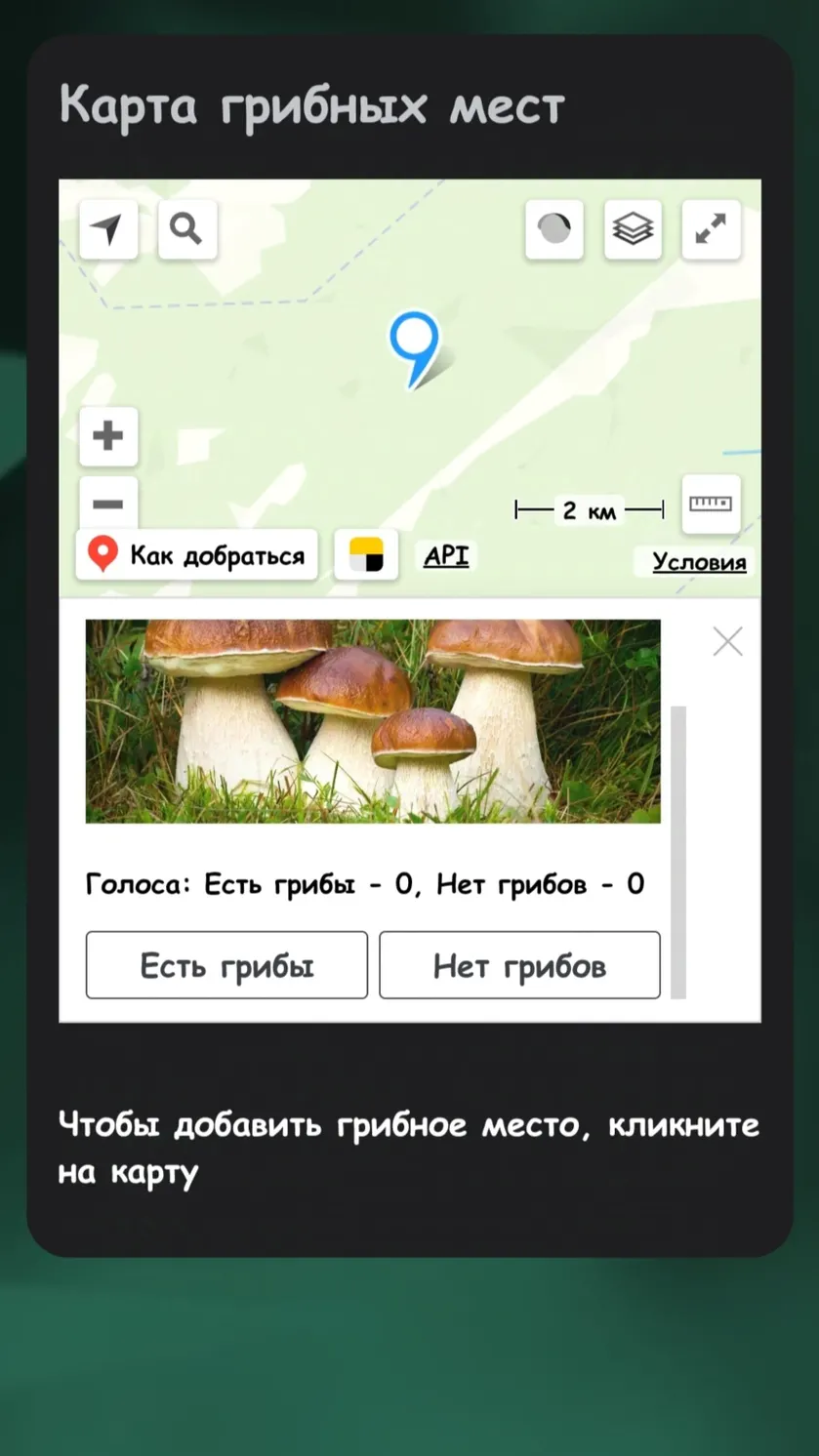Viewport: 819px width, 1456px height.
Task: Expand the map to fullscreen
Action: 711,229
